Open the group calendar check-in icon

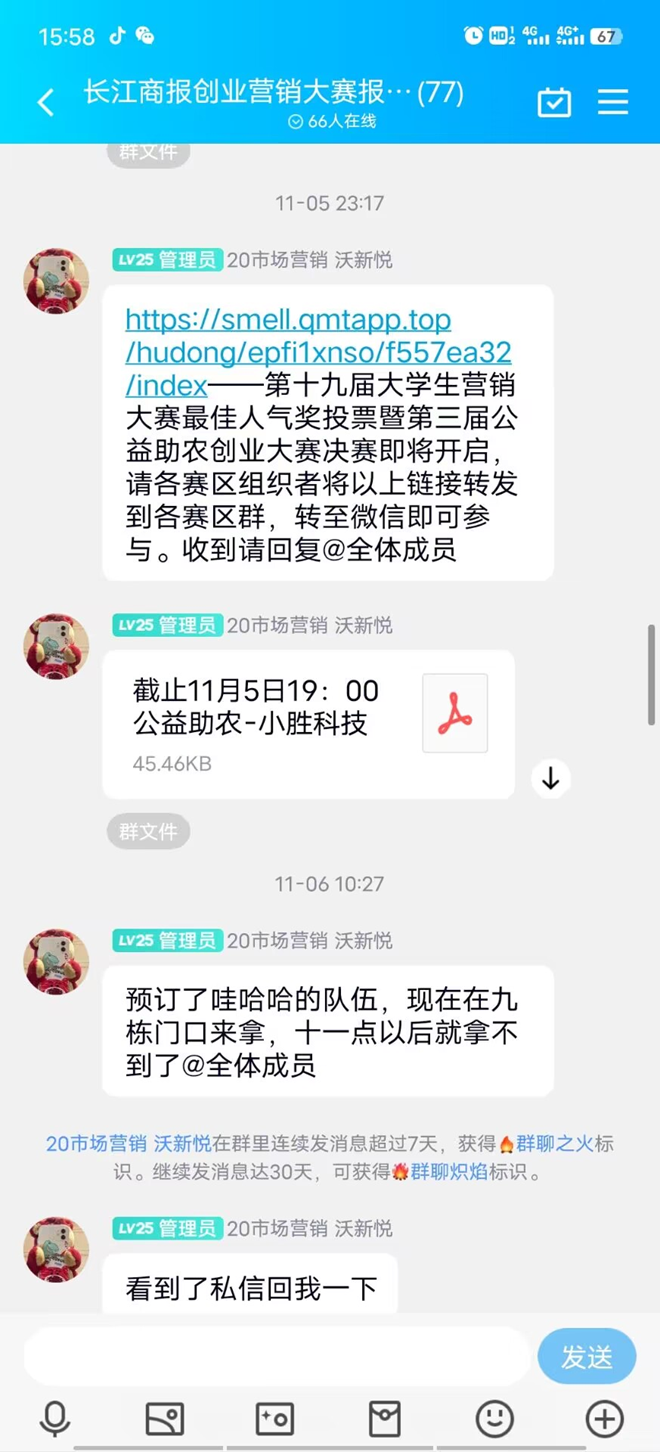554,102
